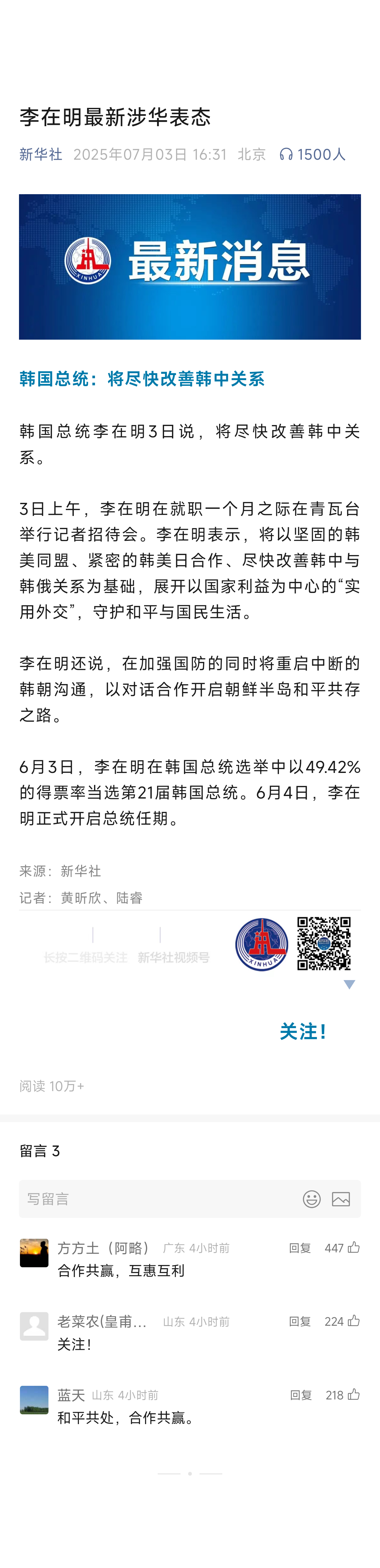This screenshot has height=1568, width=380.
Task: Reply to 老菜农's comment
Action: (x=300, y=1321)
